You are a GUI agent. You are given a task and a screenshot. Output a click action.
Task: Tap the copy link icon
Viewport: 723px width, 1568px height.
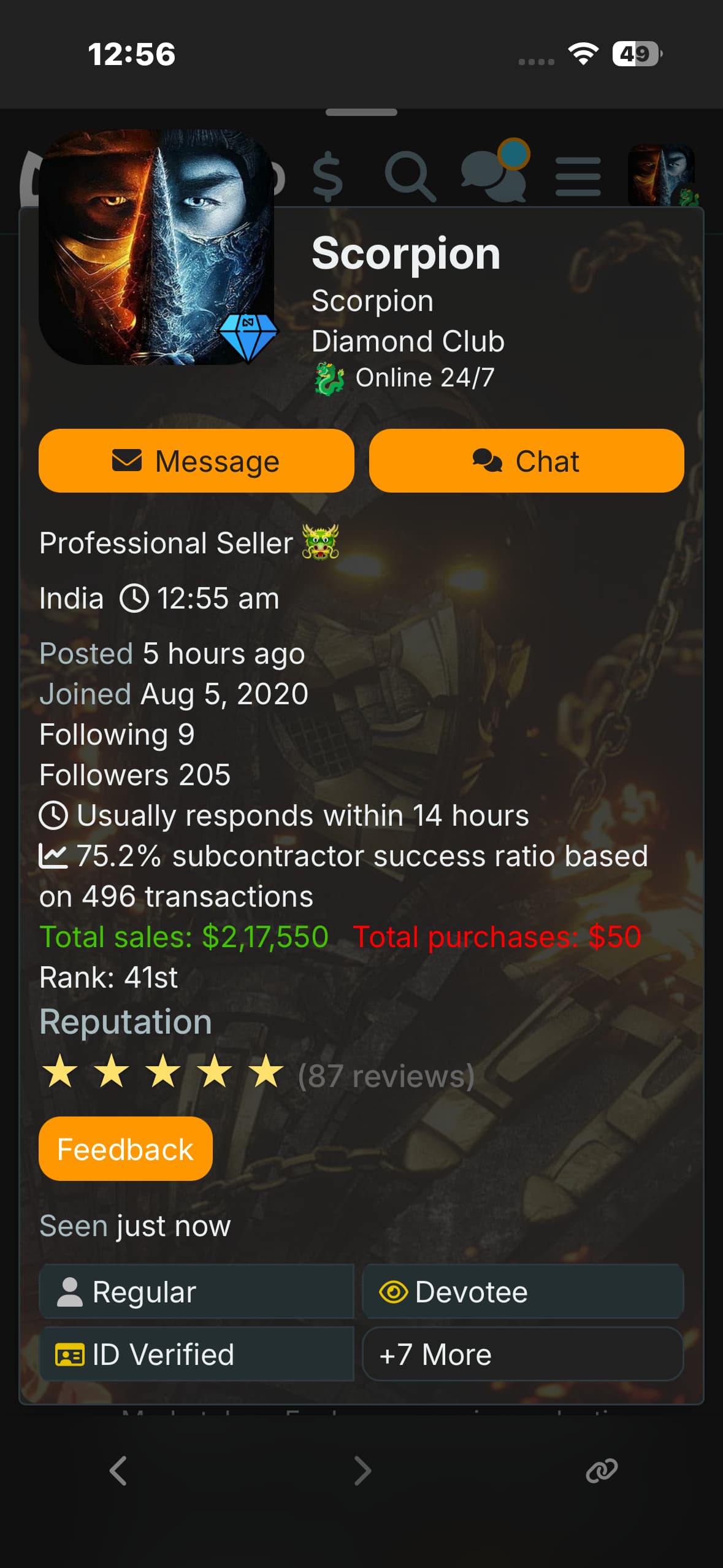(602, 1470)
